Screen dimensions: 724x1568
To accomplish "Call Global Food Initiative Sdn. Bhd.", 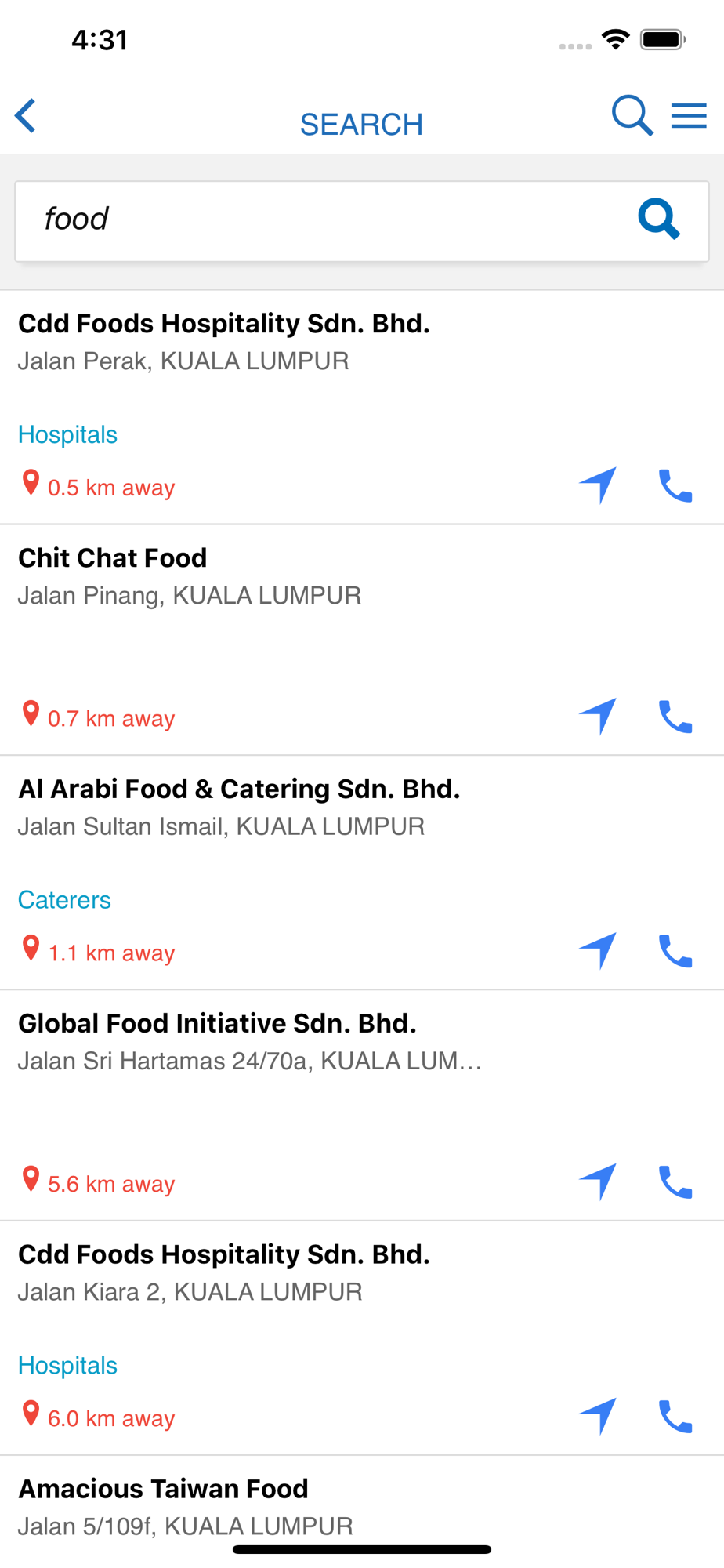I will (x=675, y=1182).
